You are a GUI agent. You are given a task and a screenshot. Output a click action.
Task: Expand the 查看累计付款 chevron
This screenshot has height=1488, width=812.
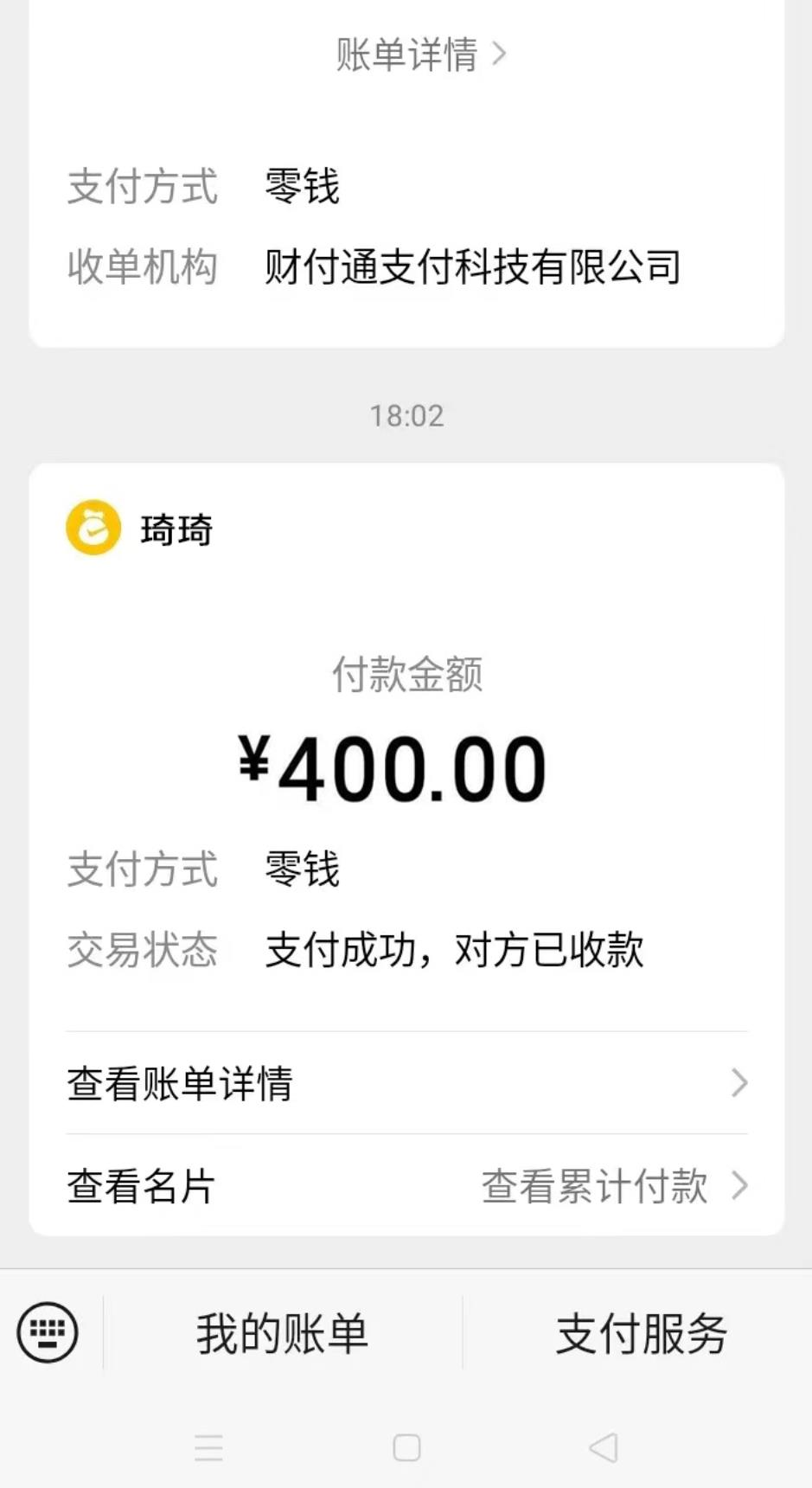(x=739, y=1186)
